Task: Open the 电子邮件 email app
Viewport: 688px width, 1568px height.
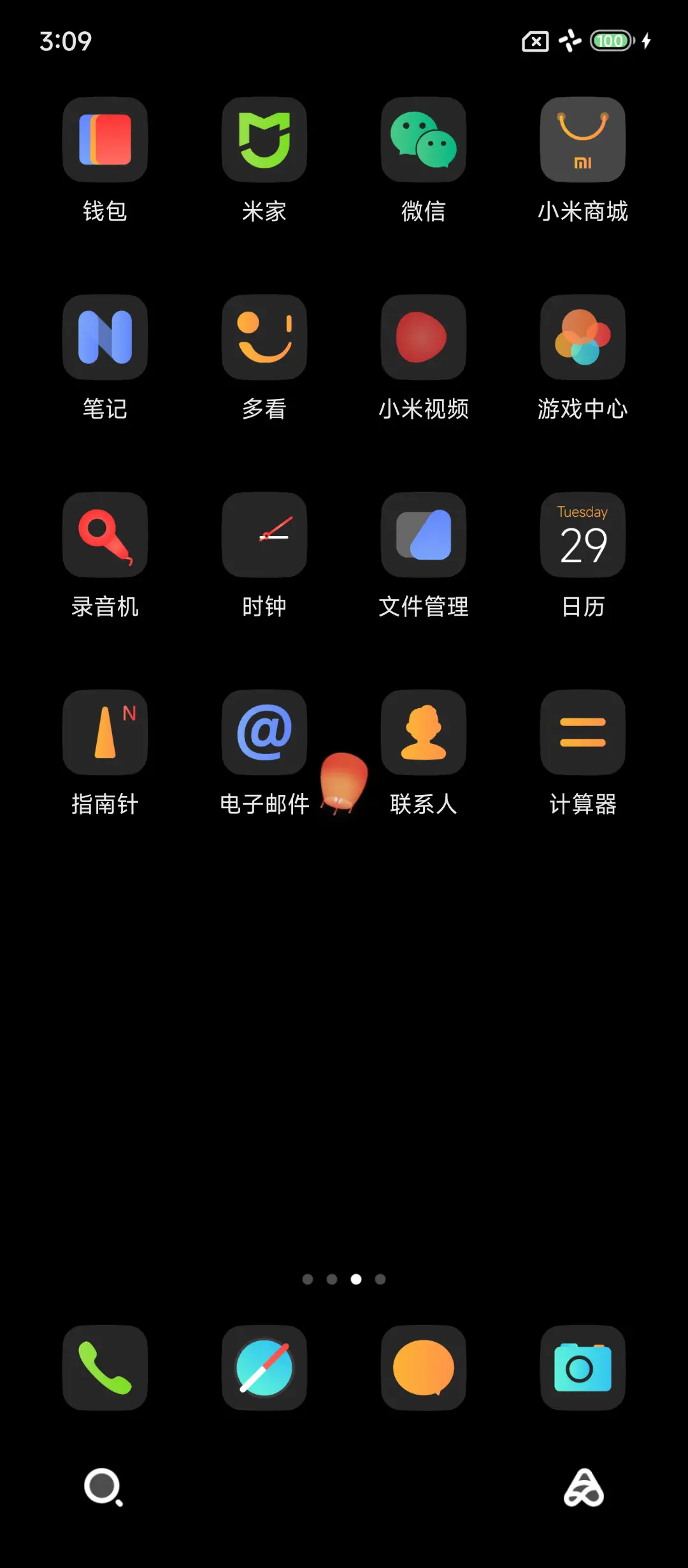Action: pyautogui.click(x=264, y=733)
